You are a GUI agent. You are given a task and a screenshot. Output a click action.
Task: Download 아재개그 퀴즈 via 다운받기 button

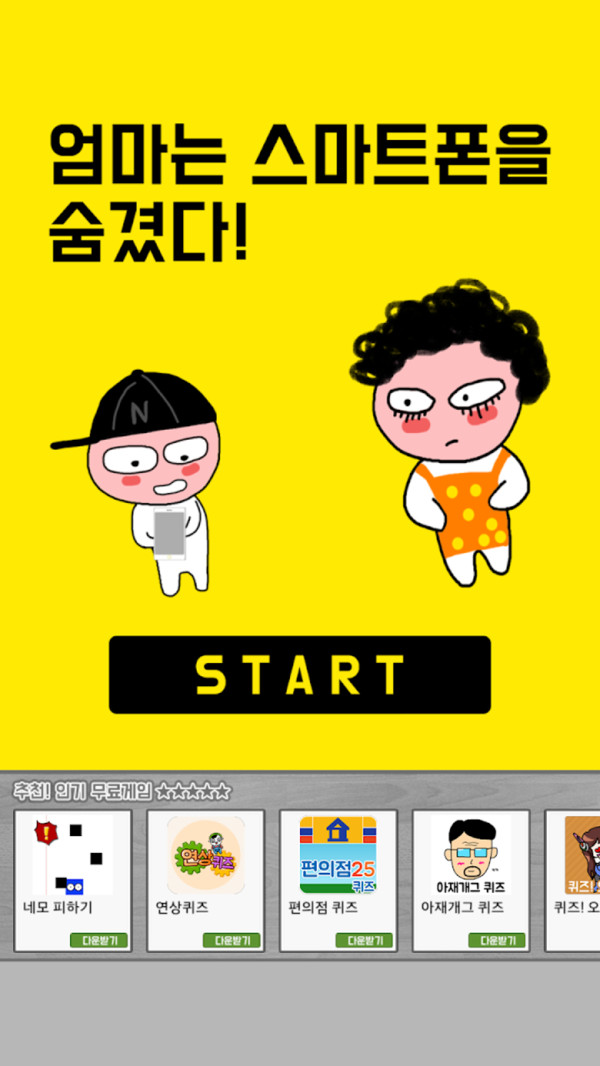(497, 940)
